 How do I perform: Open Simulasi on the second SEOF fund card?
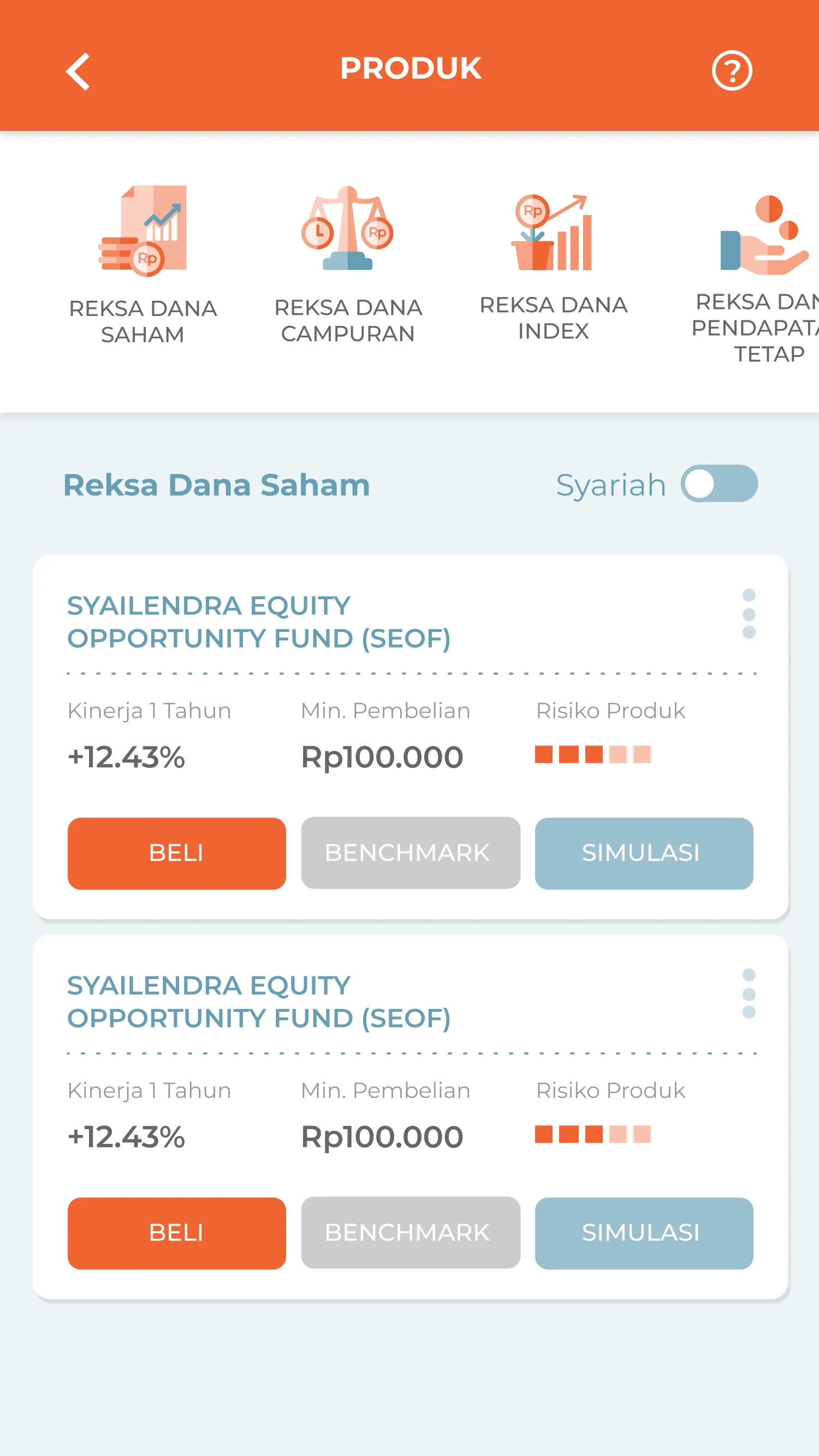tap(644, 1233)
